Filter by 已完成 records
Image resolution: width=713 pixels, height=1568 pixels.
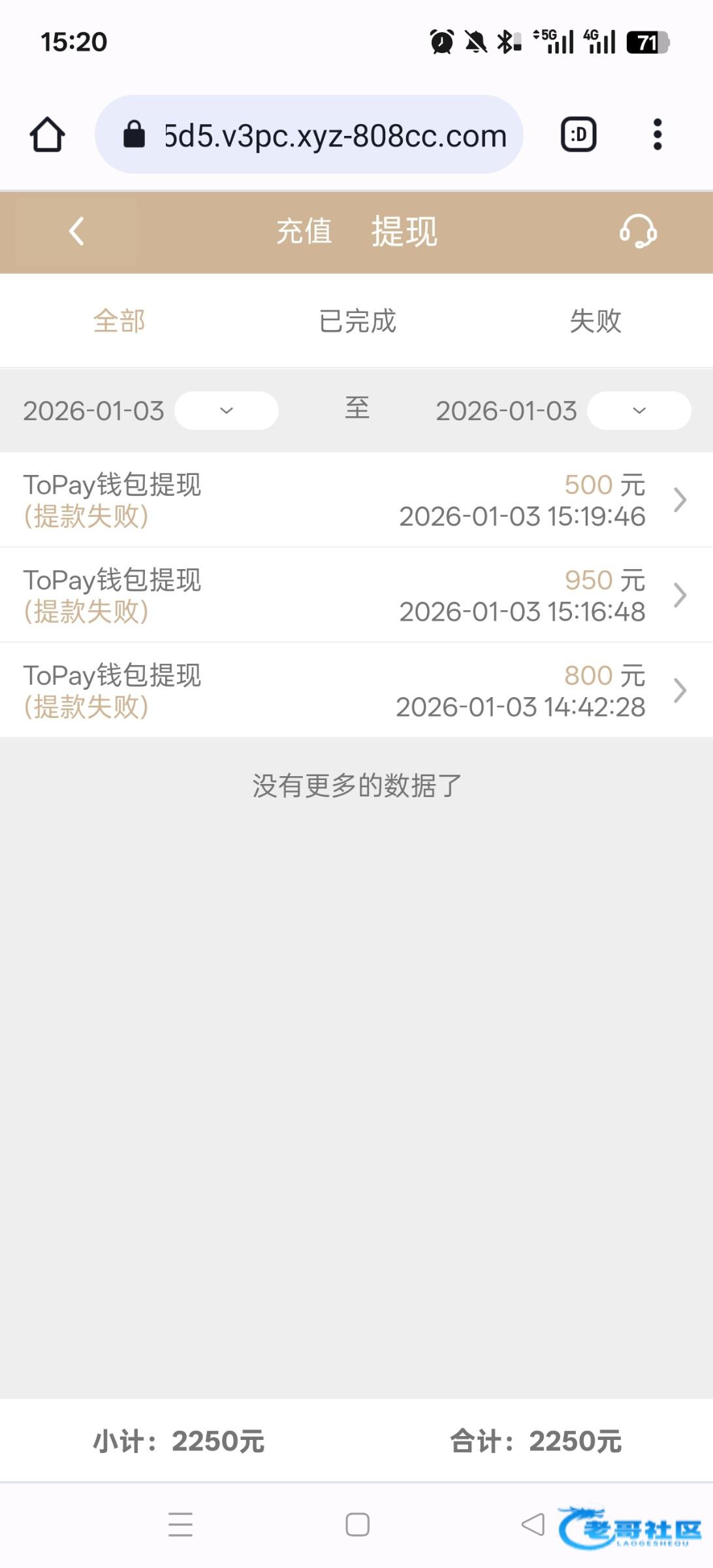(x=357, y=321)
